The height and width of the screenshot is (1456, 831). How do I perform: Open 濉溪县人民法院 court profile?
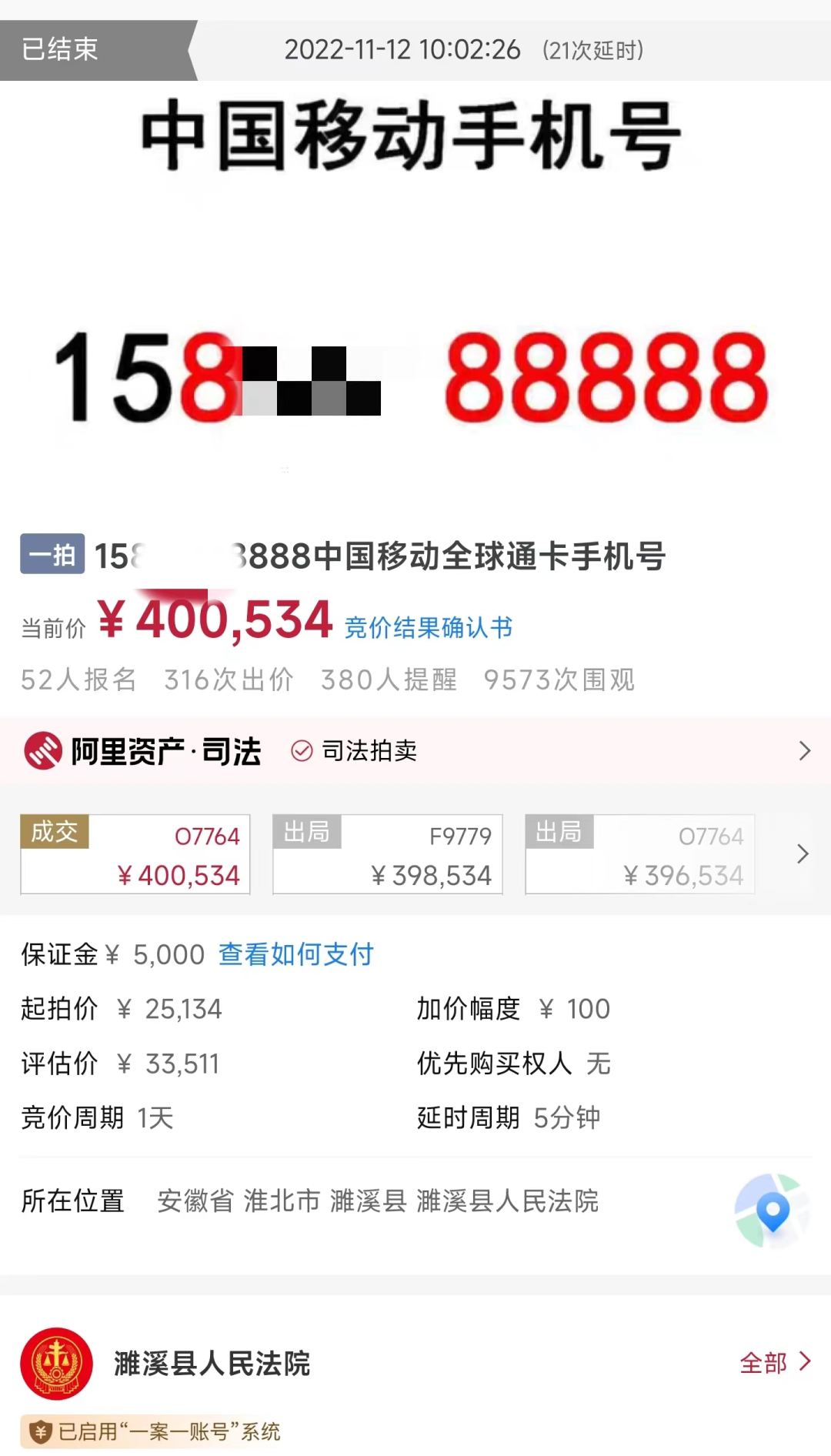click(212, 1364)
